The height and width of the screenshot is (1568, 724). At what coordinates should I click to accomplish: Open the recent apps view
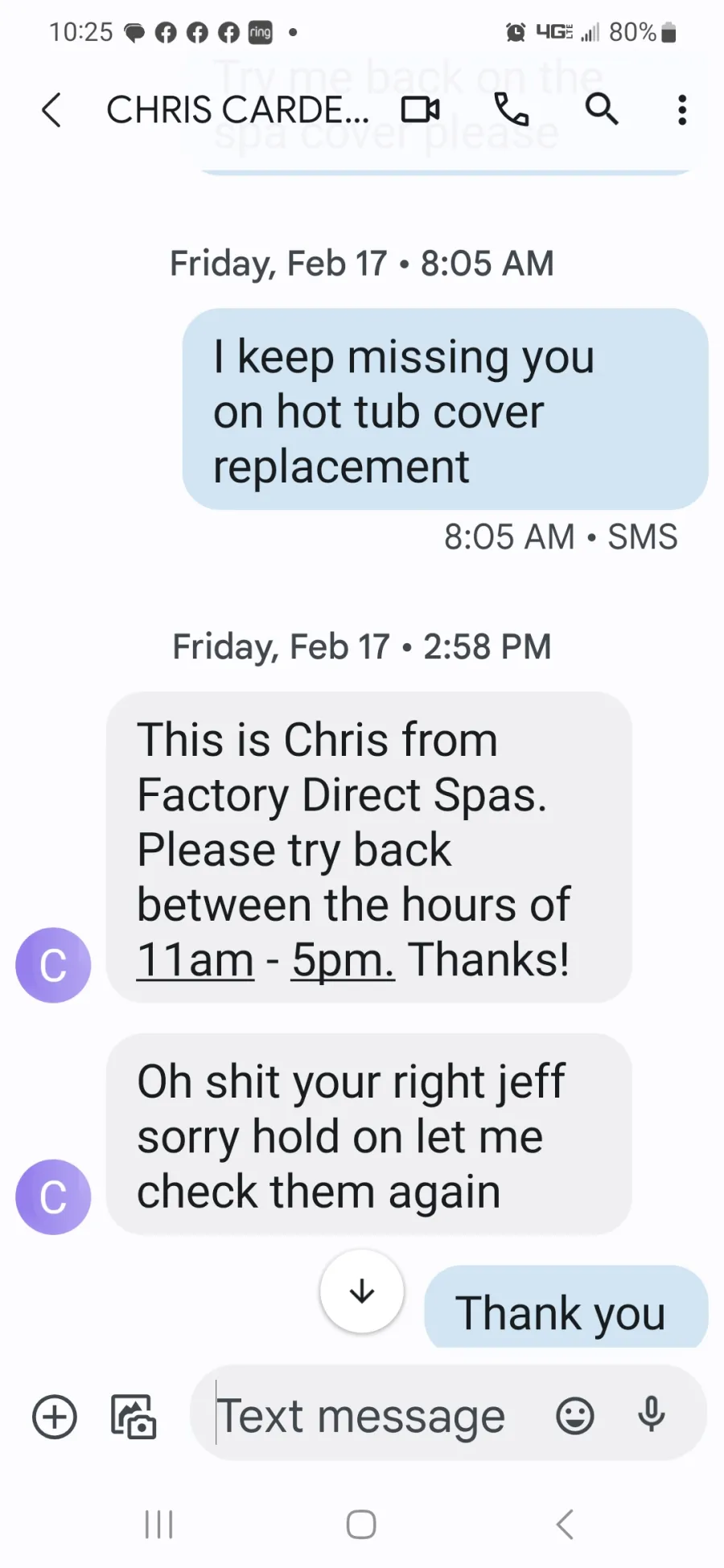coord(158,1524)
